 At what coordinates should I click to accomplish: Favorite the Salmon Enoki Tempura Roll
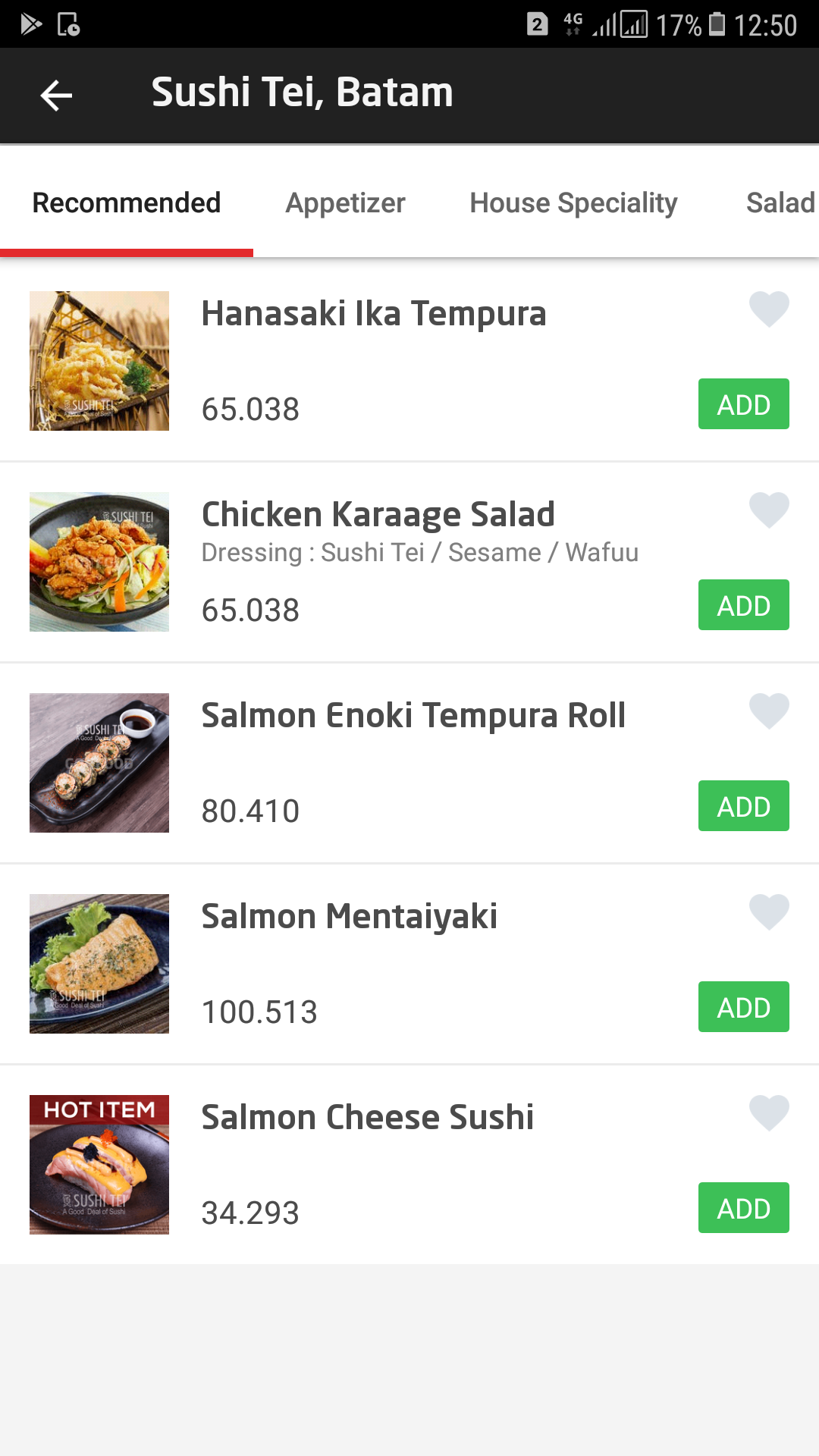point(769,711)
